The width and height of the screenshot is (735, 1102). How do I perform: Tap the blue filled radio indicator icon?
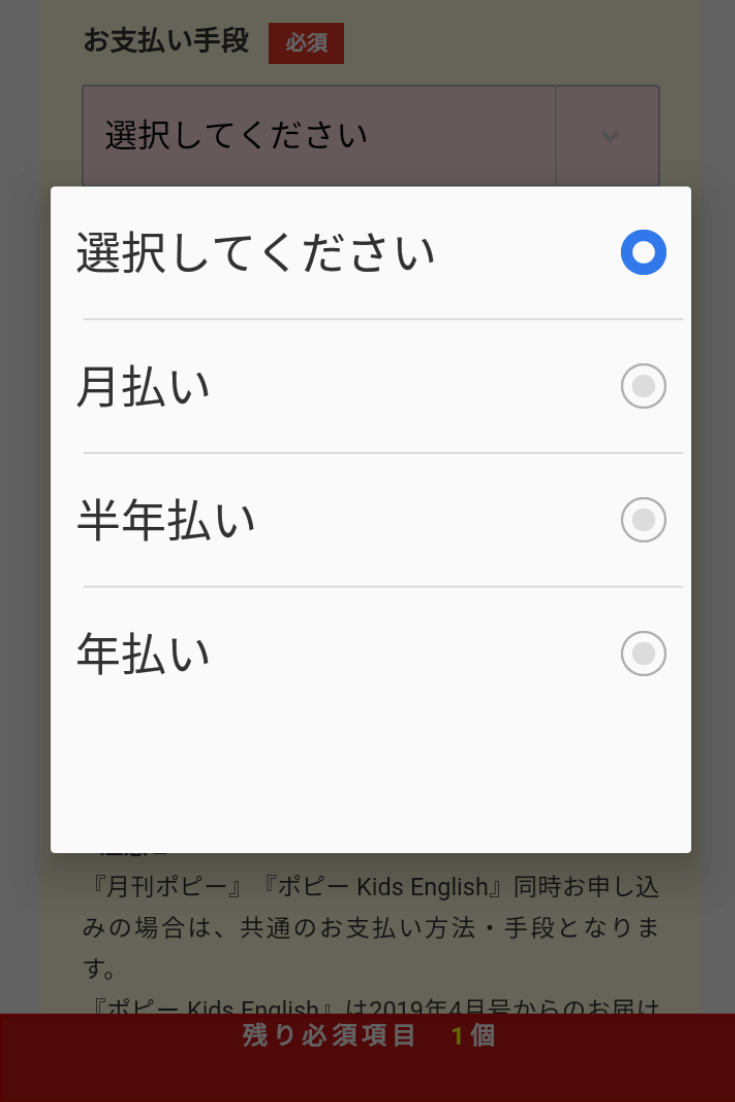point(643,251)
